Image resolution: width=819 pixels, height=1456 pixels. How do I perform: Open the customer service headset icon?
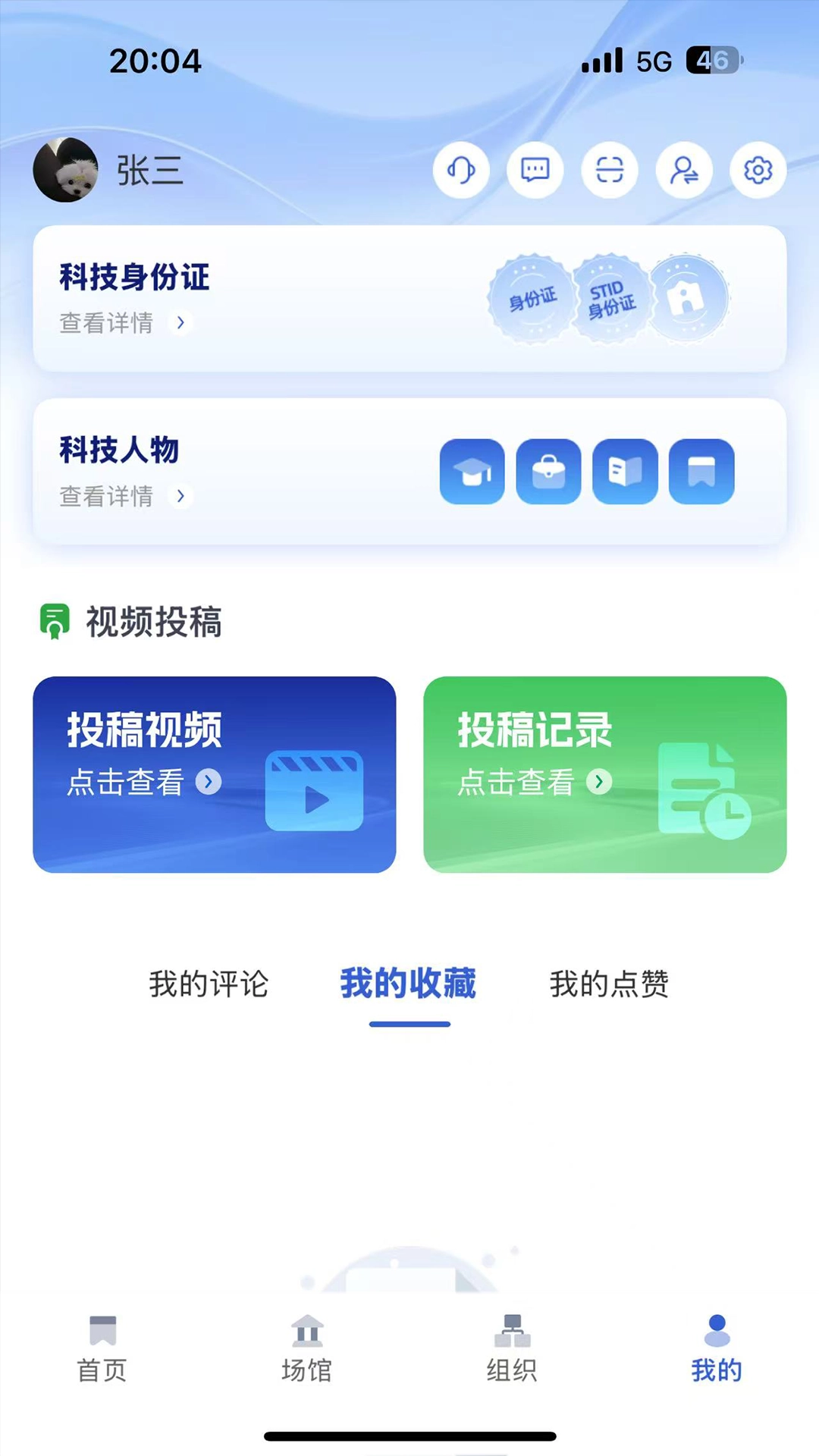click(461, 171)
